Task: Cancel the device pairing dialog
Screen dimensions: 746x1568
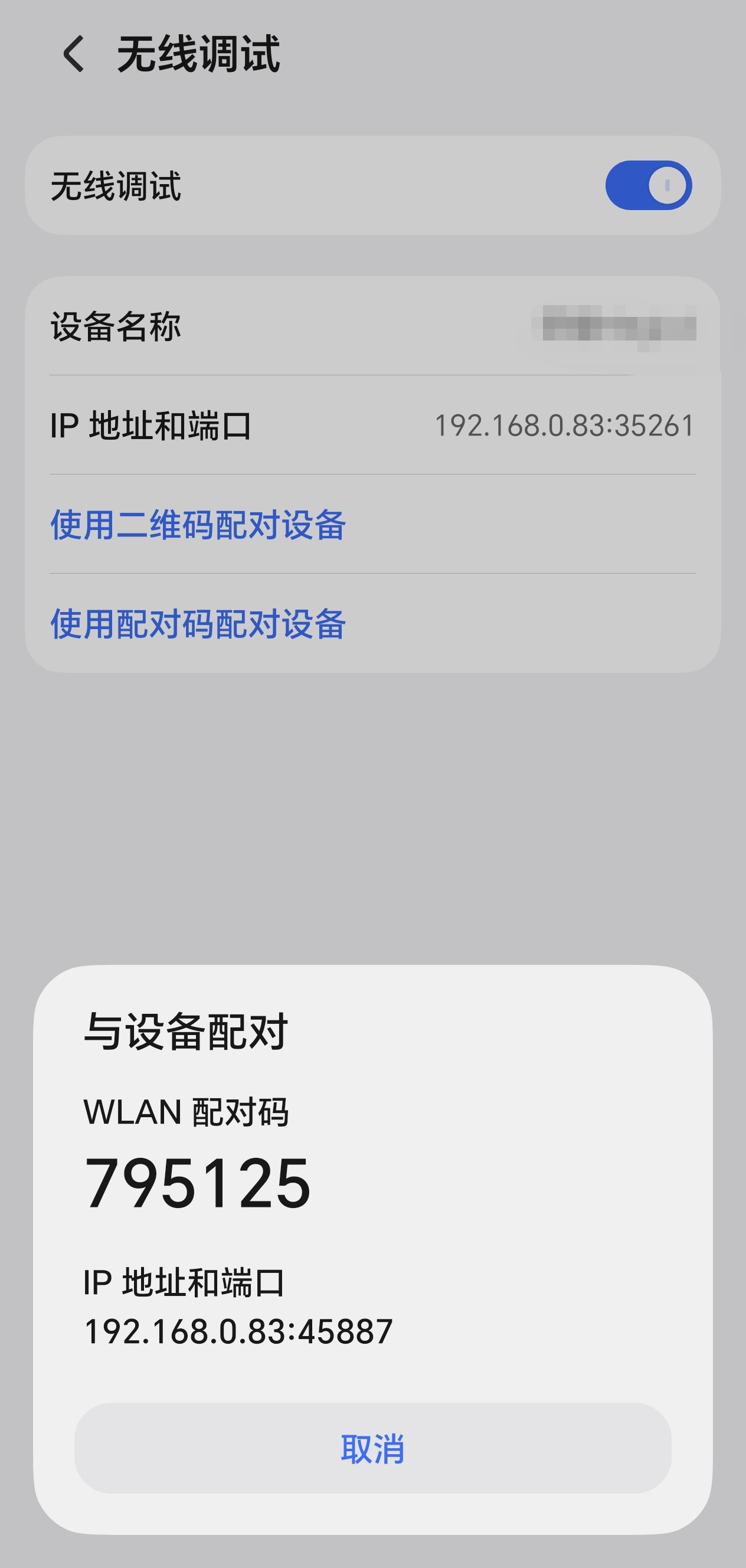Action: click(372, 1448)
